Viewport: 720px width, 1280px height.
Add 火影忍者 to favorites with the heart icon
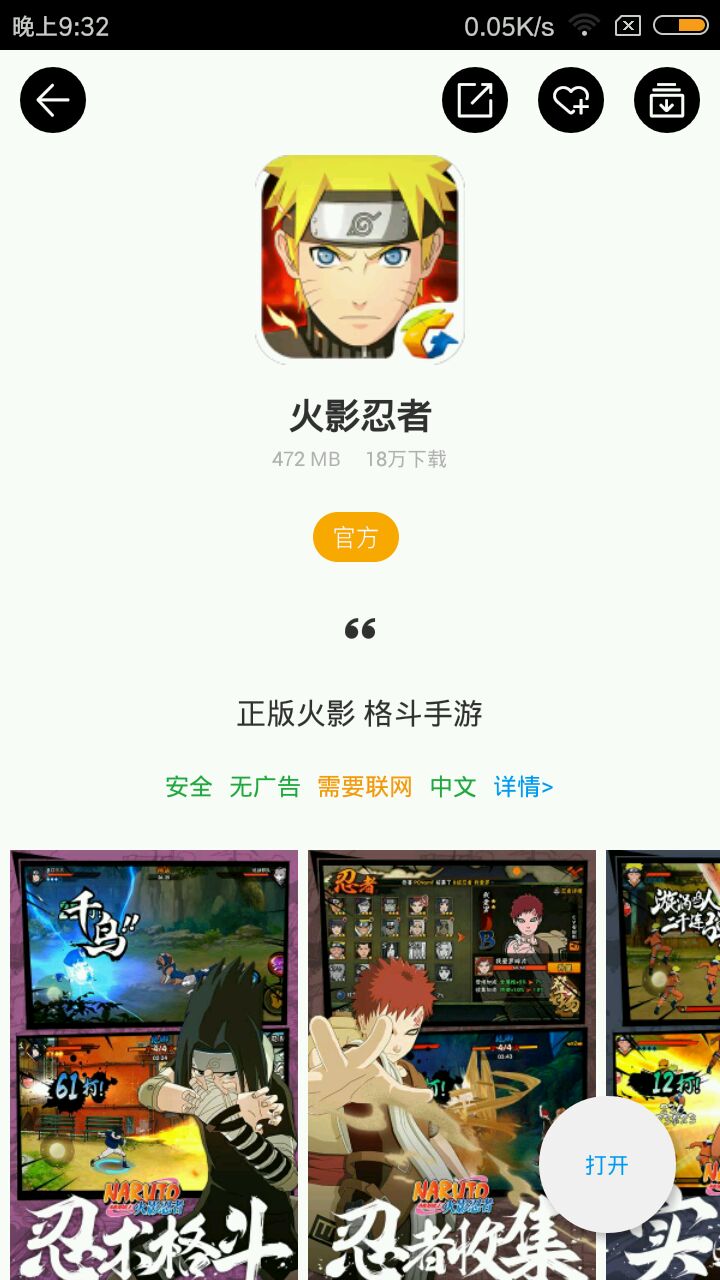coord(571,100)
